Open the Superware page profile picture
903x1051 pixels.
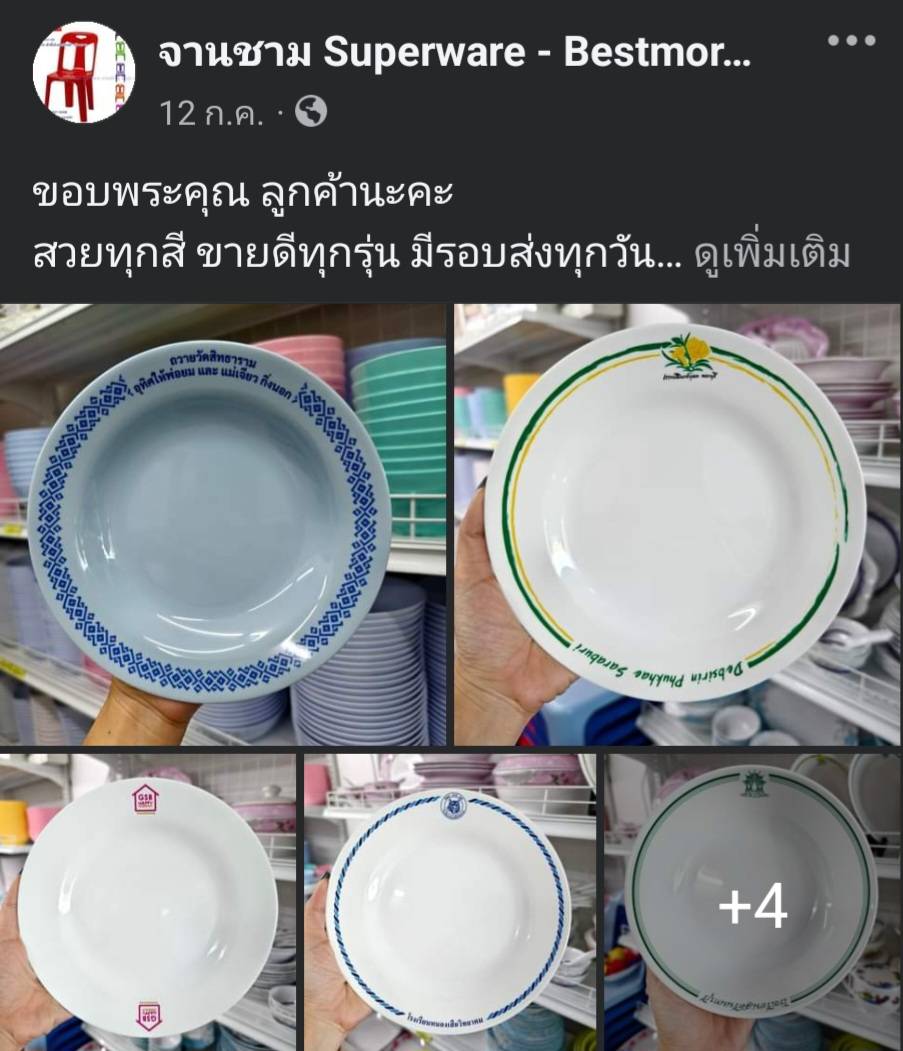(x=84, y=72)
